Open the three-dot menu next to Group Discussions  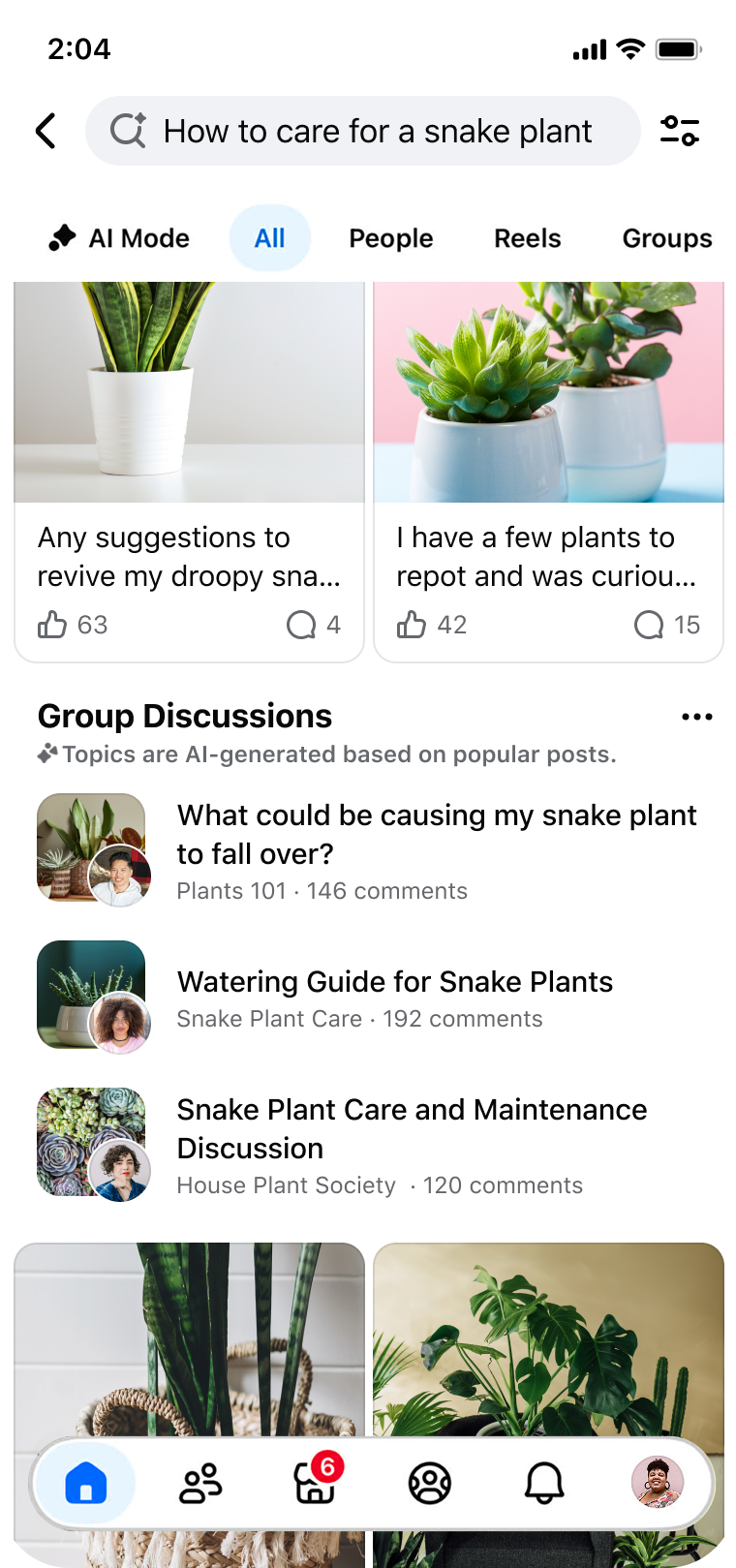click(x=697, y=717)
